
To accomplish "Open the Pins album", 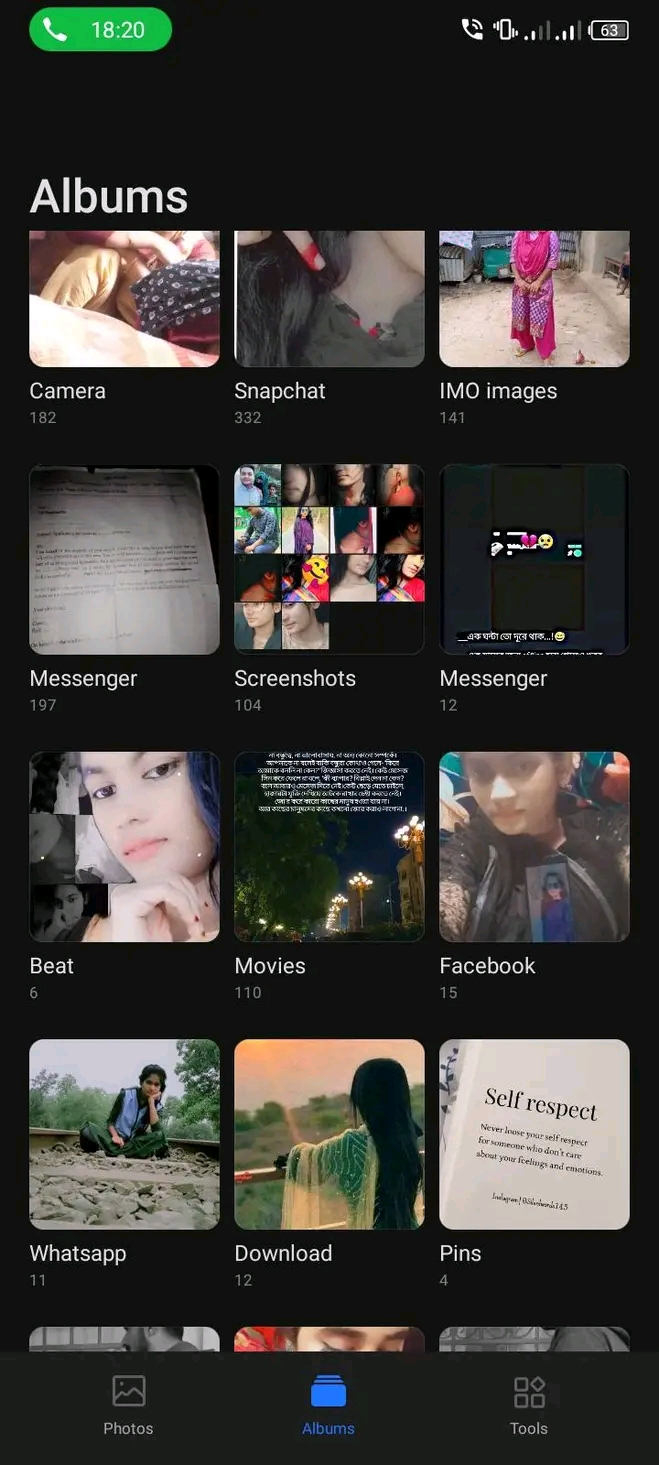I will pyautogui.click(x=534, y=1134).
